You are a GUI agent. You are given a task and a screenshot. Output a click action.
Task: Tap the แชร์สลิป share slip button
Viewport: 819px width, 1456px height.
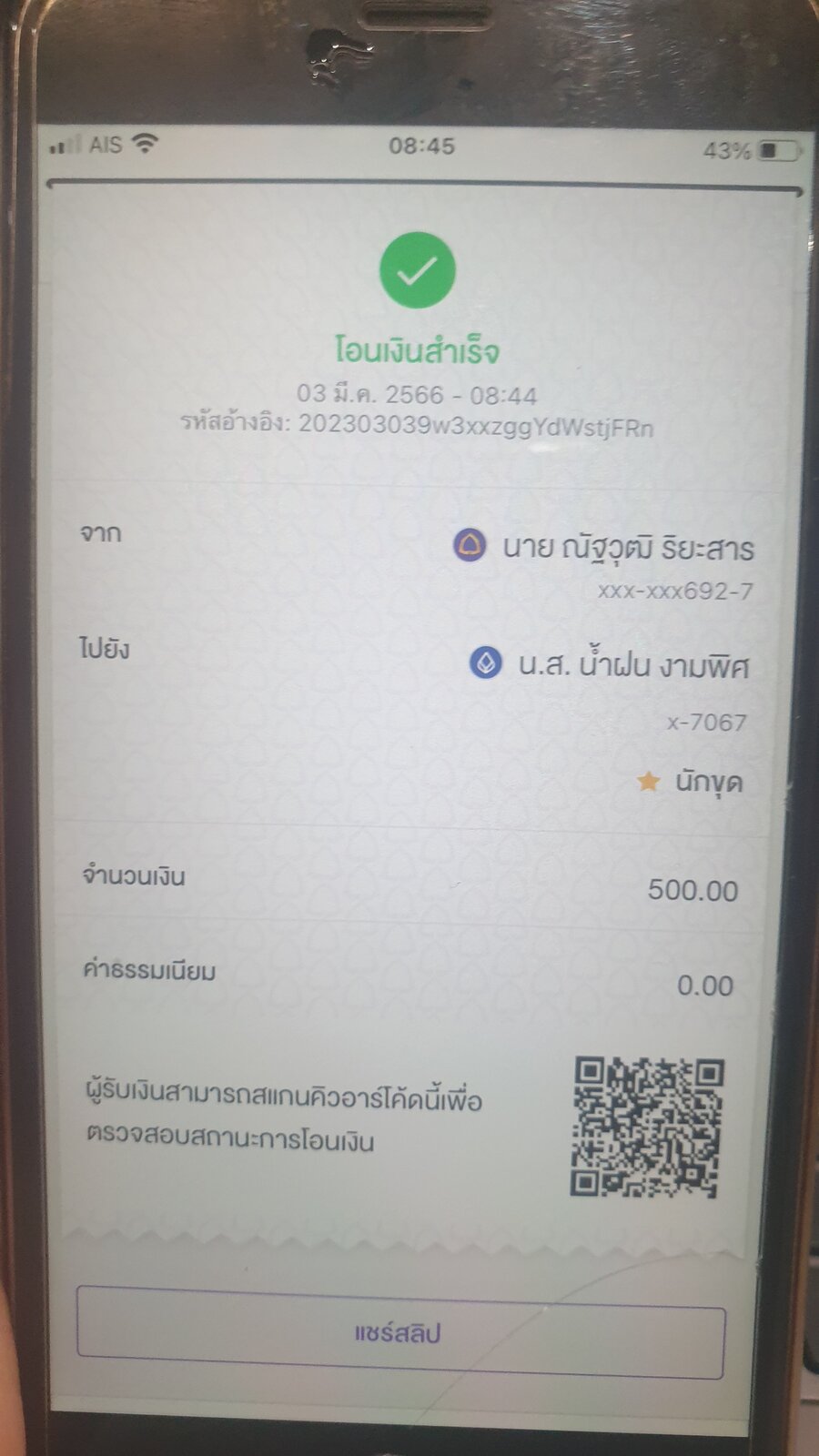click(400, 1332)
